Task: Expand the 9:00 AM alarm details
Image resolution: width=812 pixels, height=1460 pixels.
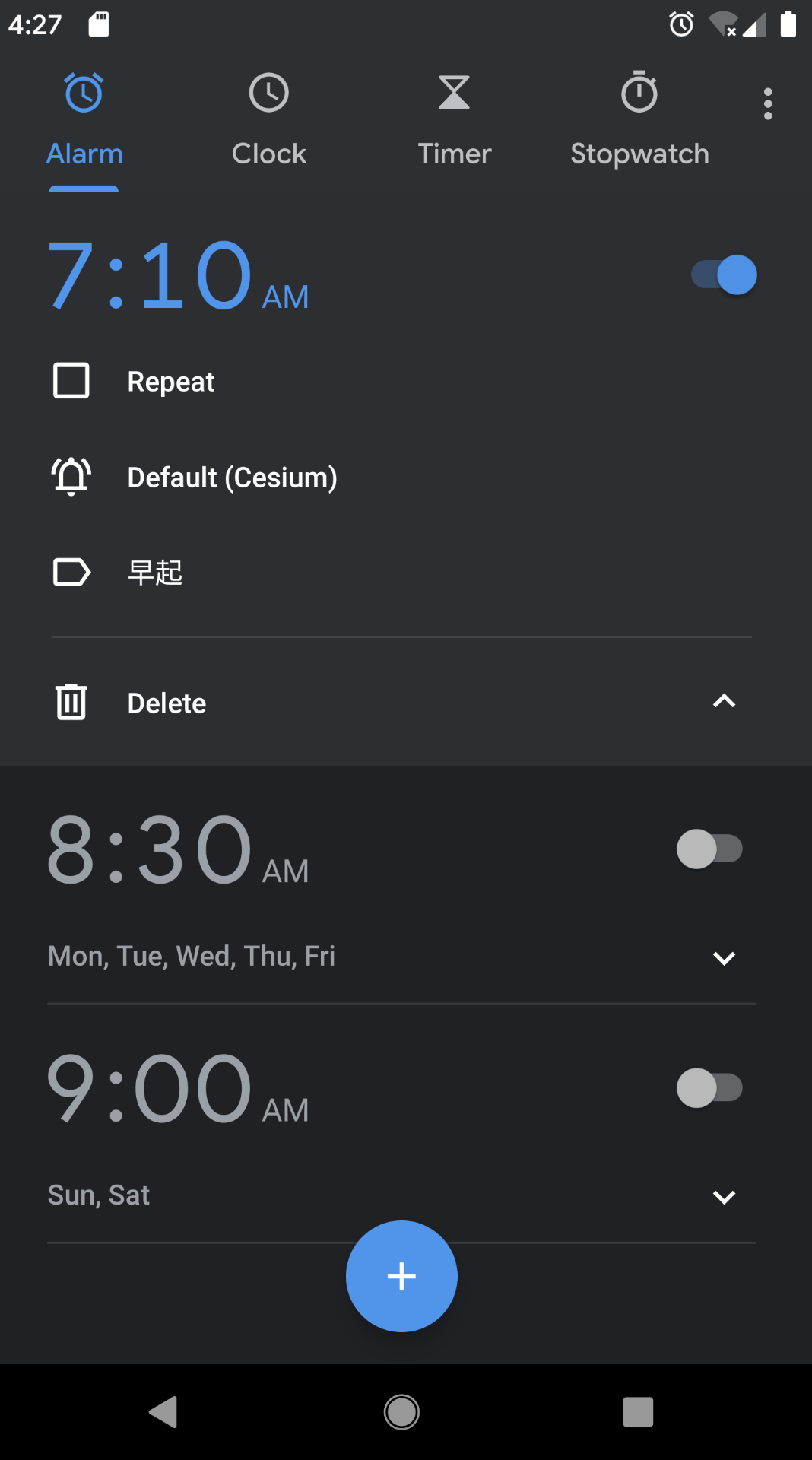Action: [724, 1197]
